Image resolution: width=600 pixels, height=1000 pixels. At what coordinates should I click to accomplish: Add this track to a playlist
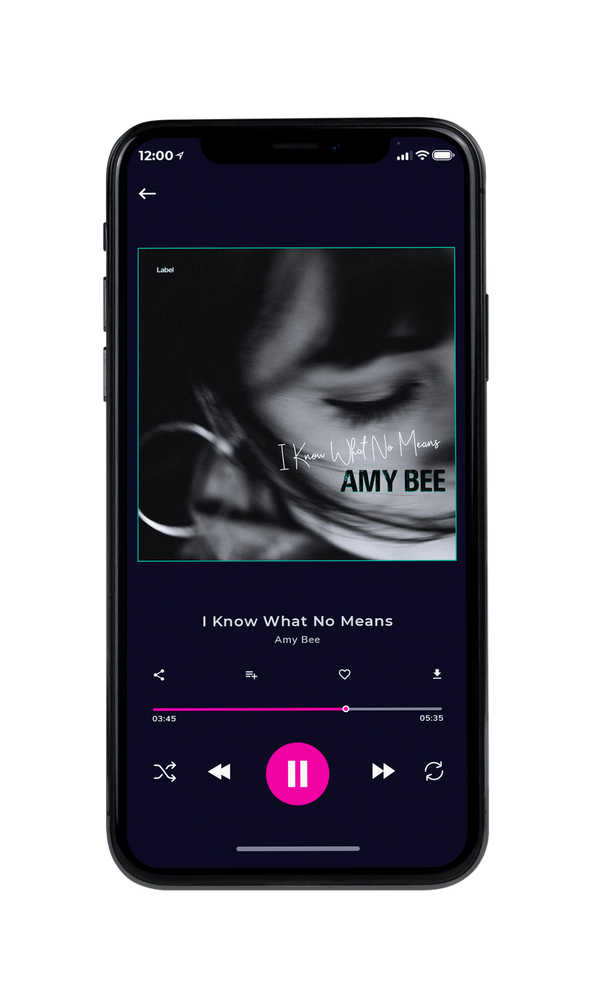coord(251,675)
